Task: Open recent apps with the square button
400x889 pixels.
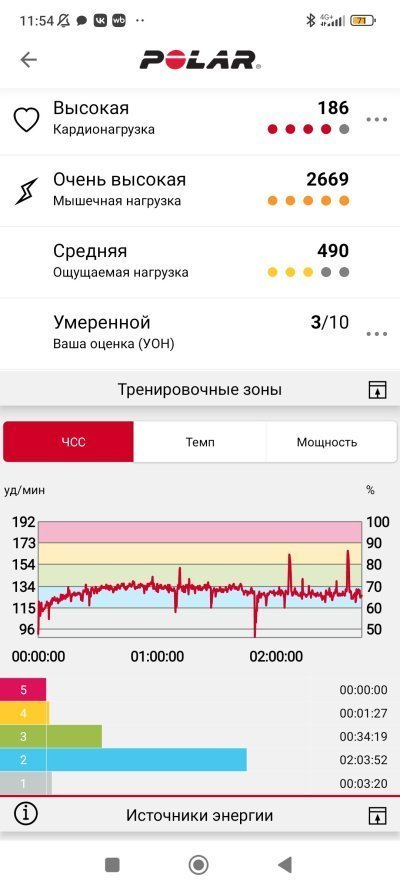Action: [112, 865]
